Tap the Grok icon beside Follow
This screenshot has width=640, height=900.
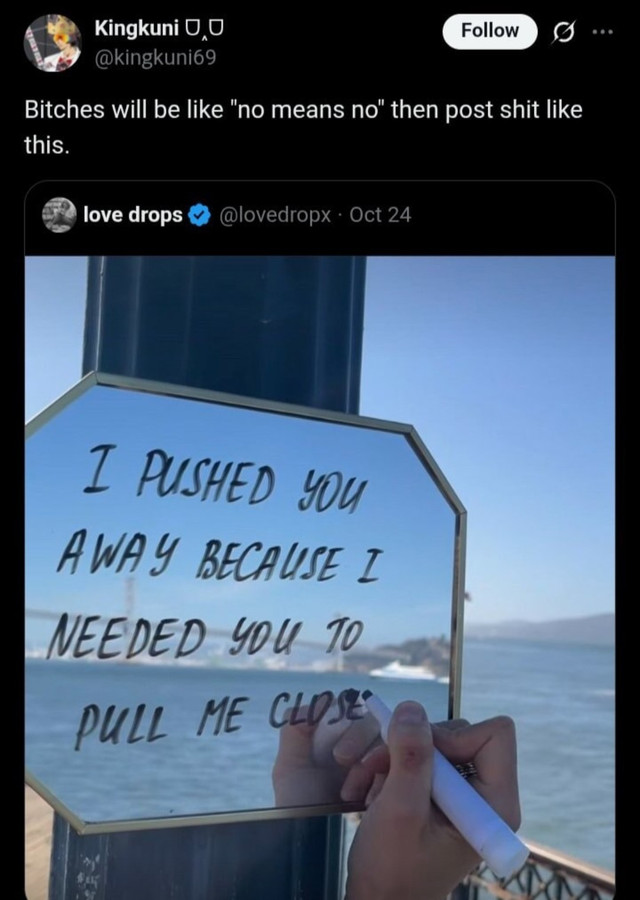pos(563,33)
